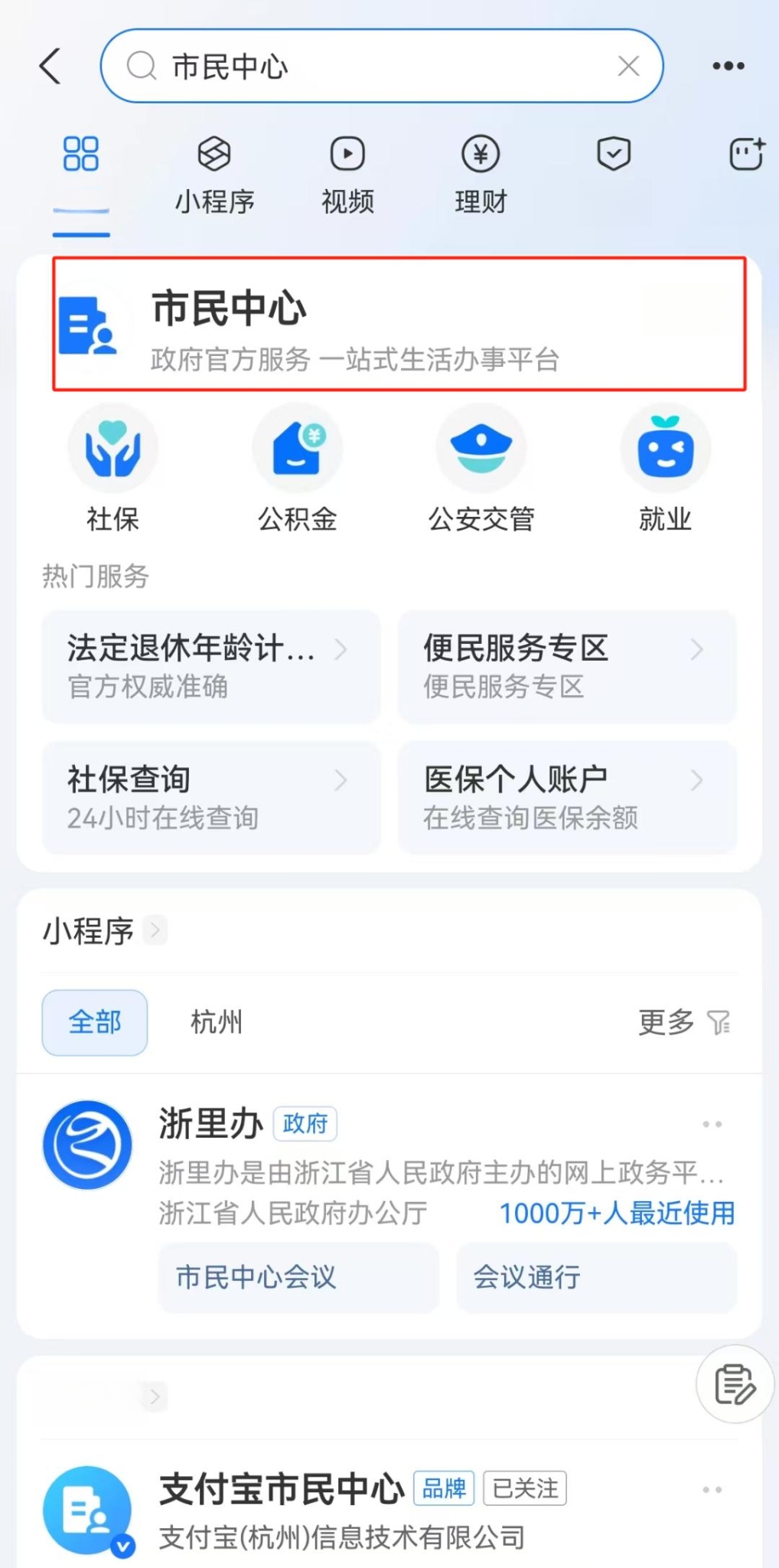Go back using the back arrow
This screenshot has height=1568, width=779.
(51, 66)
